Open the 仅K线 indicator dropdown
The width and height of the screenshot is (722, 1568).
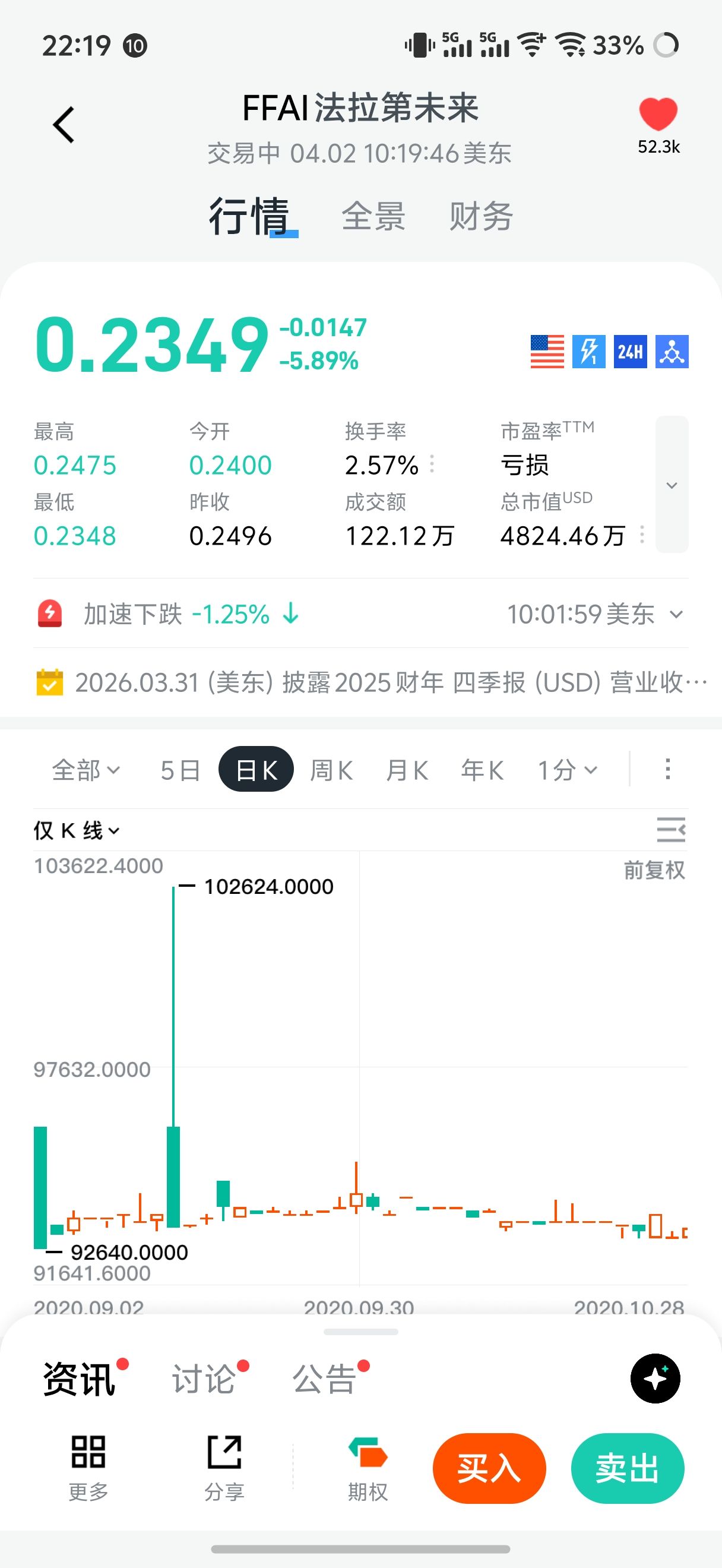tap(77, 830)
